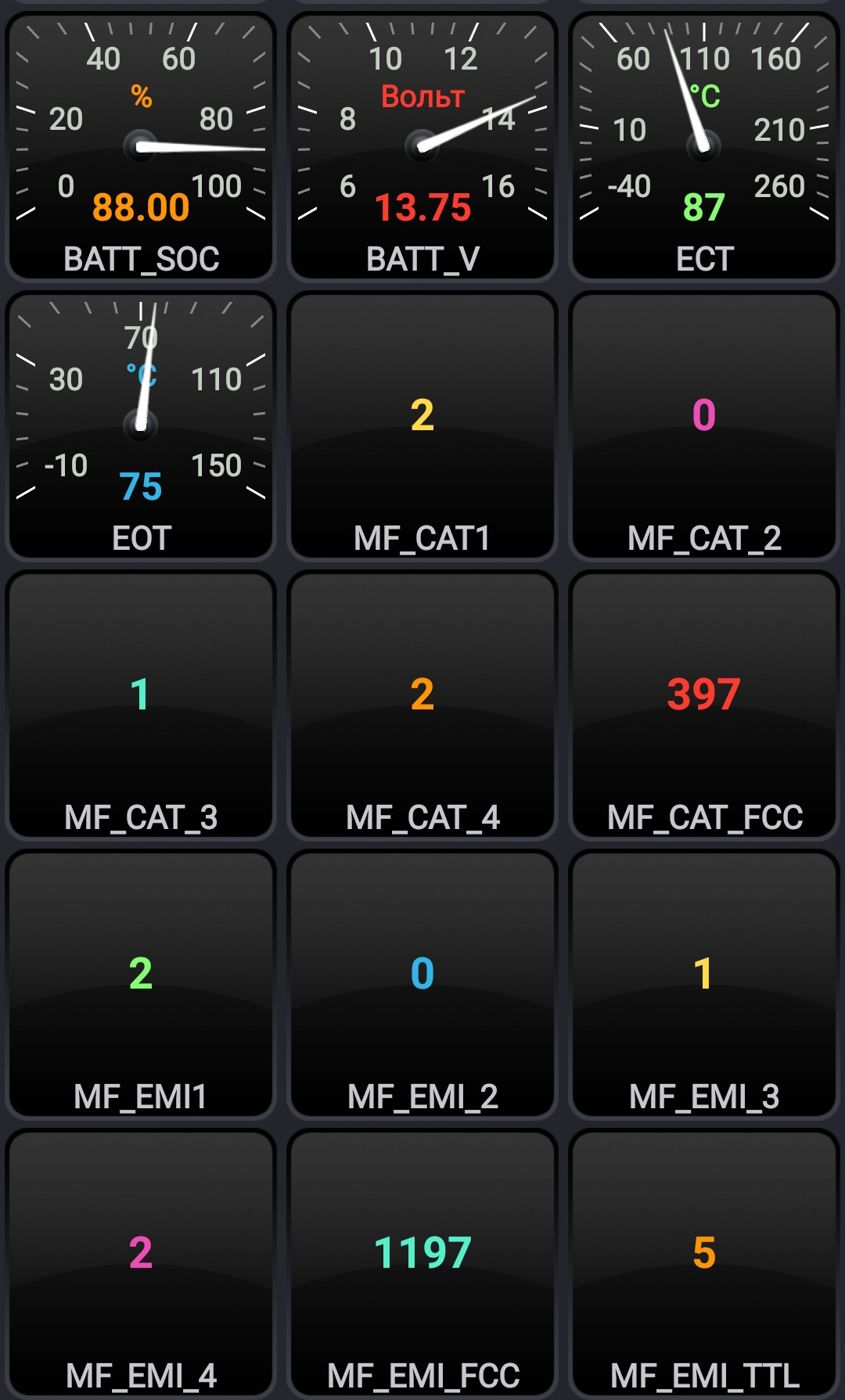Tap the MF_EMI_FCC tile
Viewport: 845px width, 1400px height.
click(422, 1264)
